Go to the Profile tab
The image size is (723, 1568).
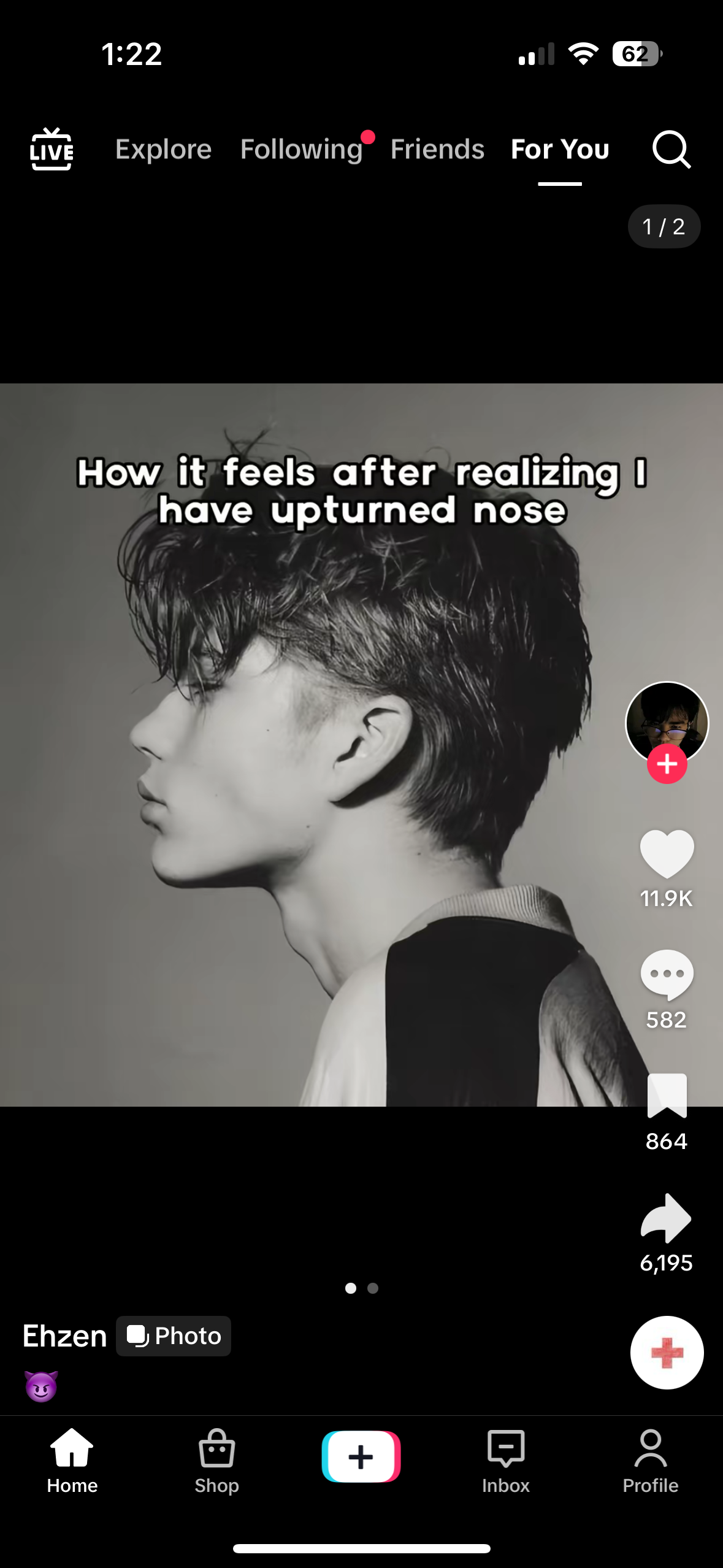[650, 1461]
